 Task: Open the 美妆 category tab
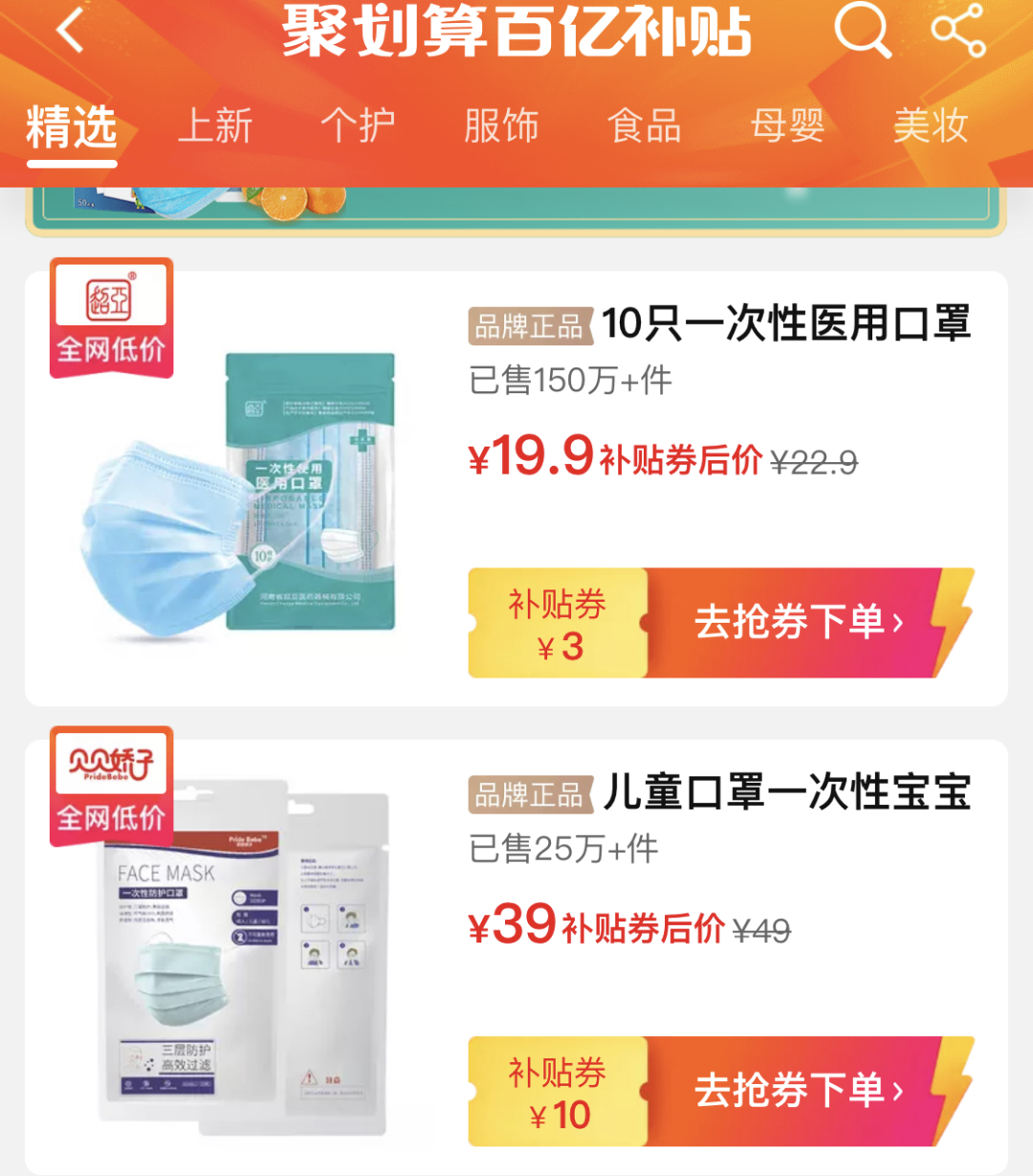930,127
